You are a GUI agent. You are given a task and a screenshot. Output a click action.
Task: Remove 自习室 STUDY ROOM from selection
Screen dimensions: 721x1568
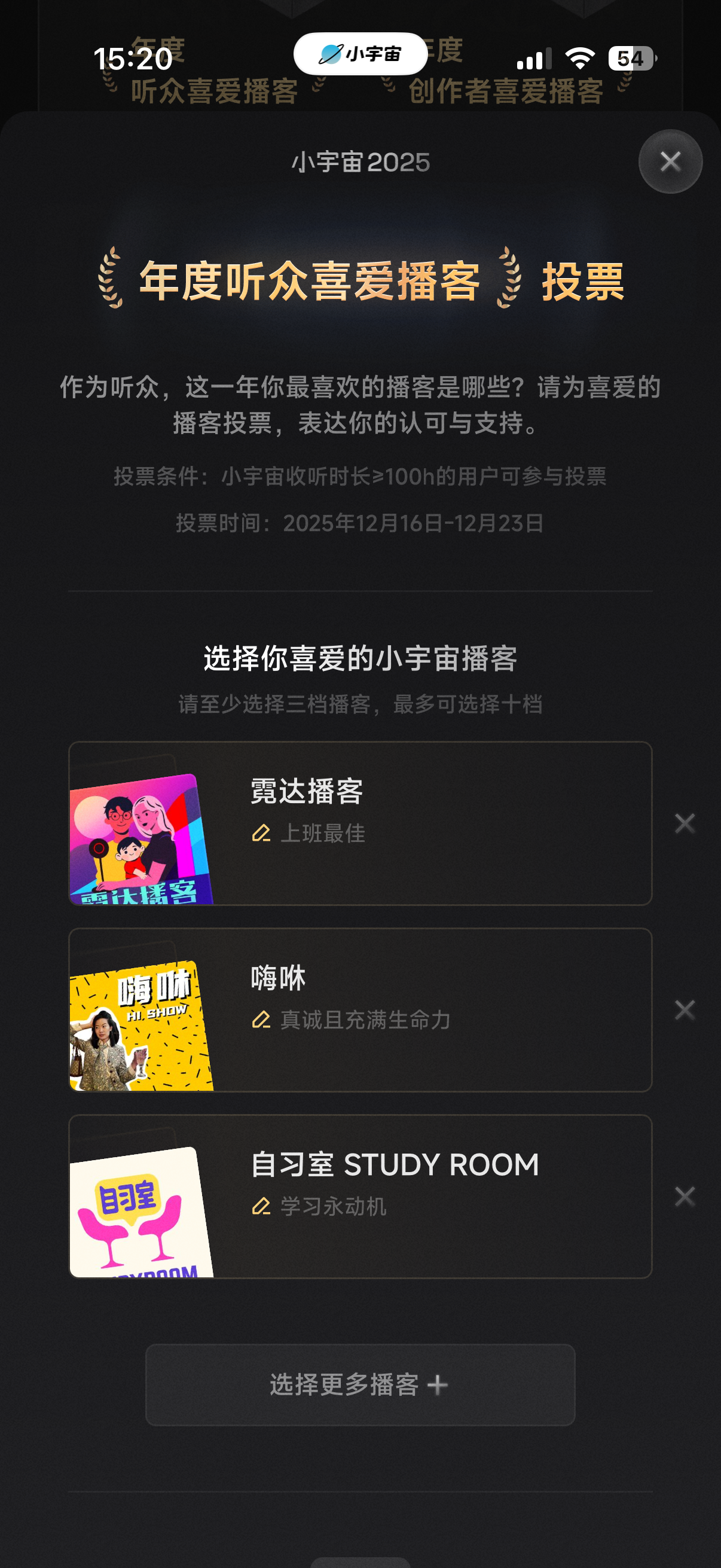pyautogui.click(x=685, y=1197)
